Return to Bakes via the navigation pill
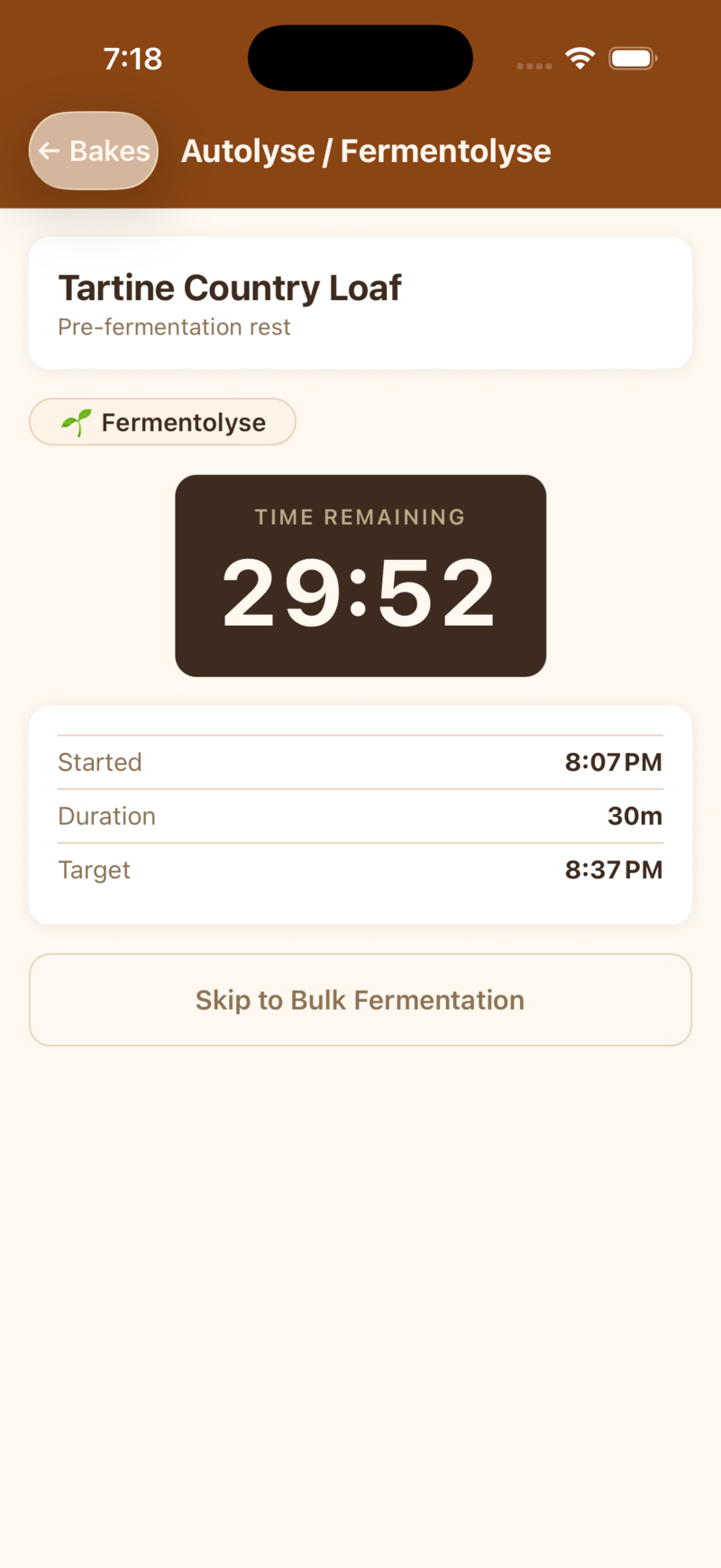 [93, 151]
